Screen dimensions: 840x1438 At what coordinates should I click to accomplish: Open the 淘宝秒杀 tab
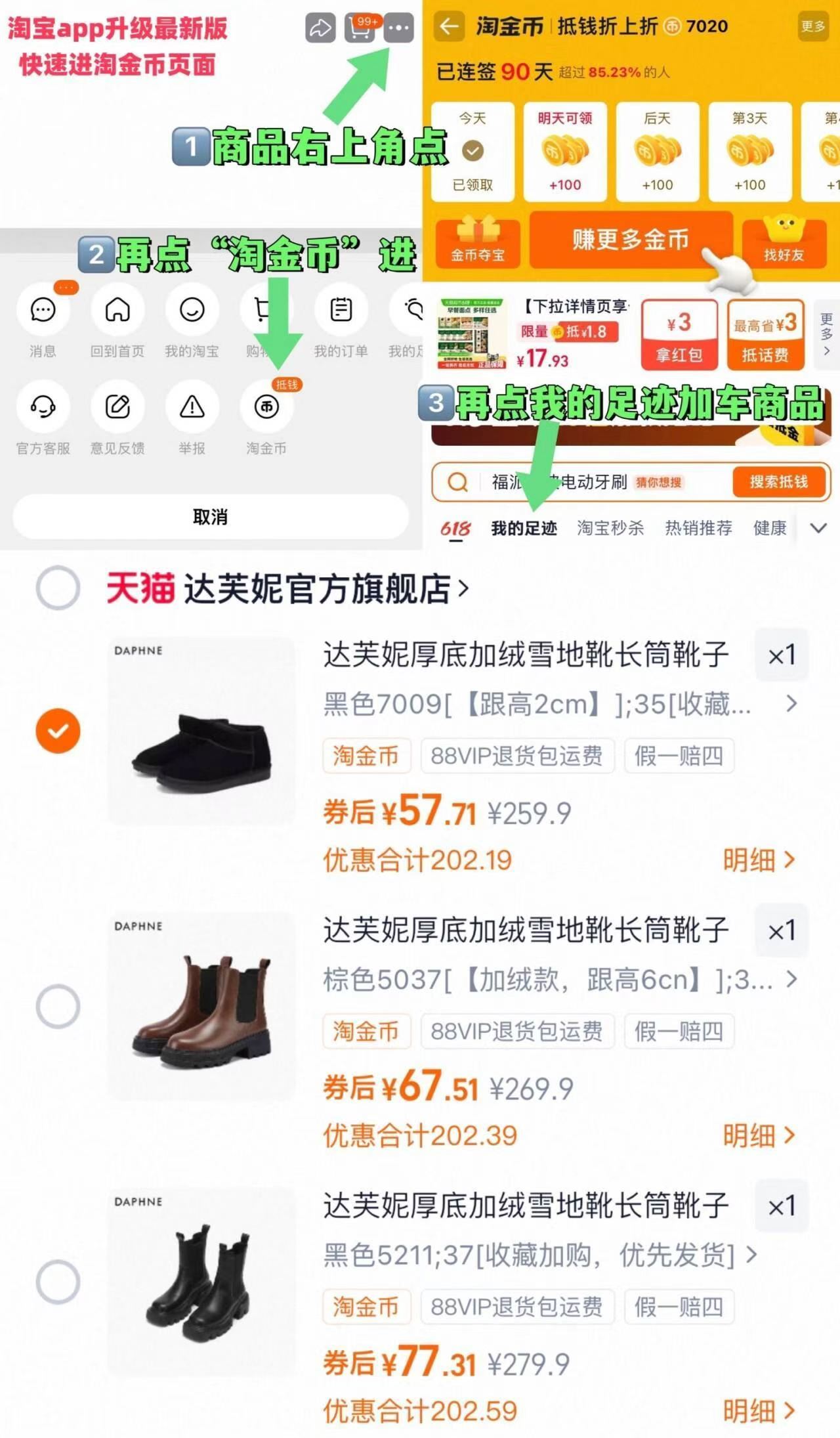(x=611, y=527)
